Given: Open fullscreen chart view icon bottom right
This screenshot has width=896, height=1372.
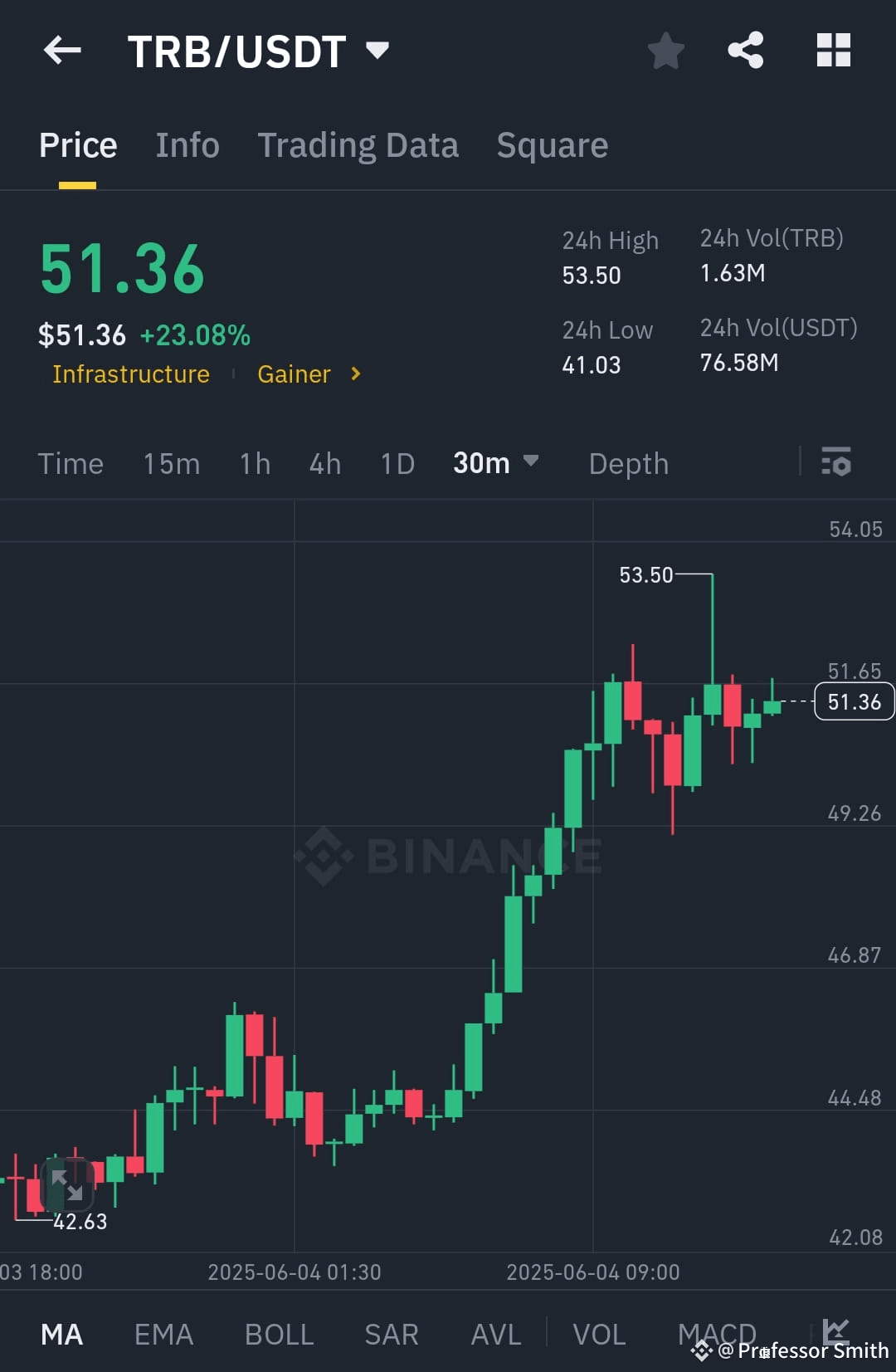Looking at the screenshot, I should (835, 1328).
